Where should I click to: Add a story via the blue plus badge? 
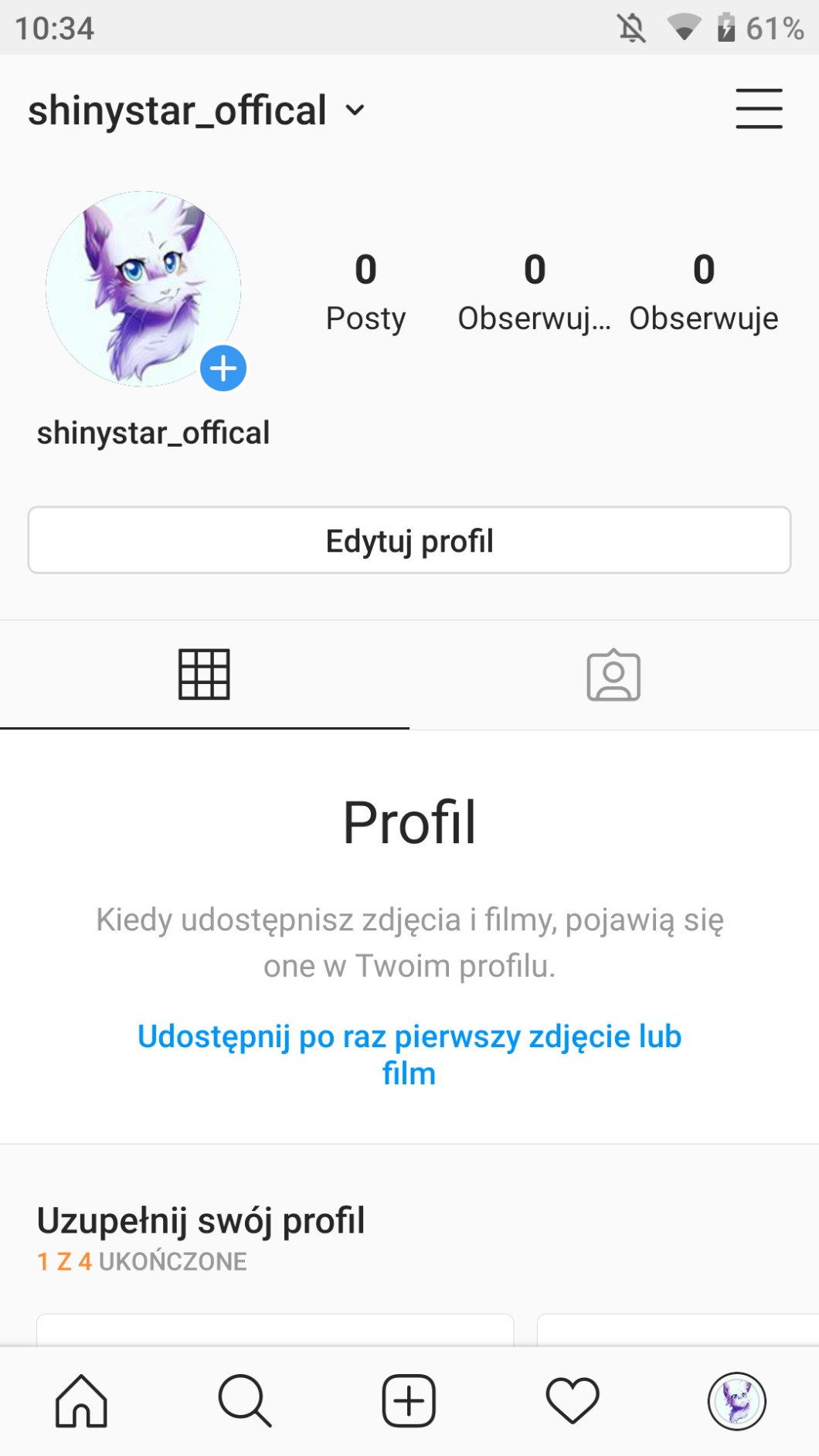(223, 369)
